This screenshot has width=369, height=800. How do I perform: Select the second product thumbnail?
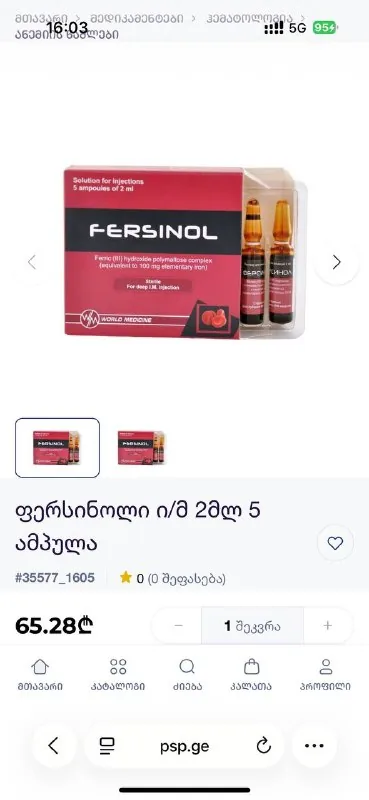coord(142,447)
